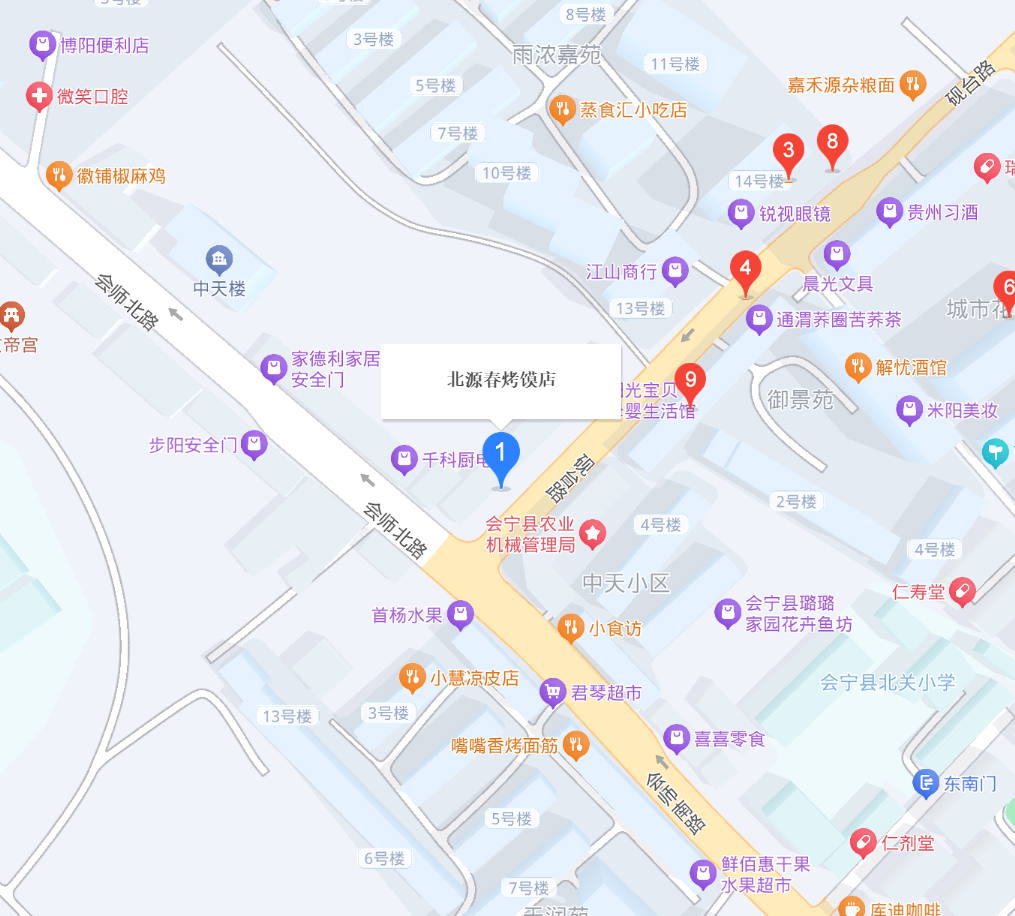1015x916 pixels.
Task: Select red marker number 6
Action: [x=1007, y=287]
